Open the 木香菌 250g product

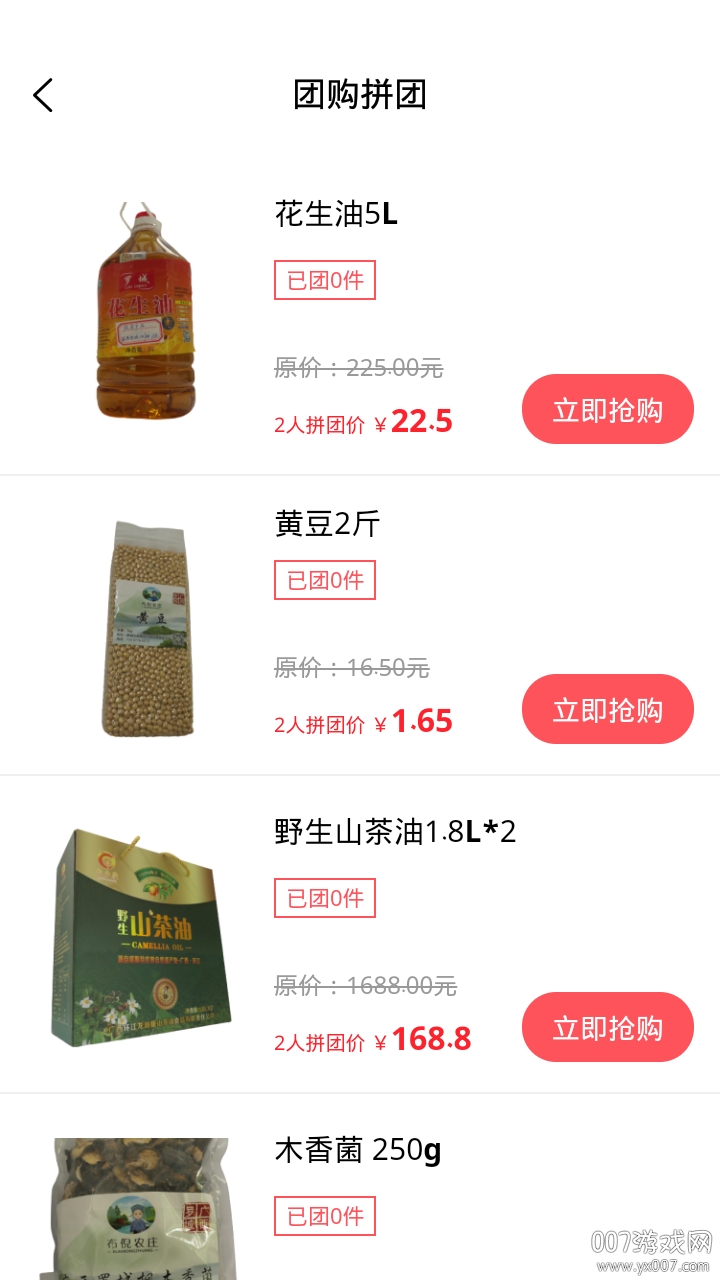tap(357, 1151)
